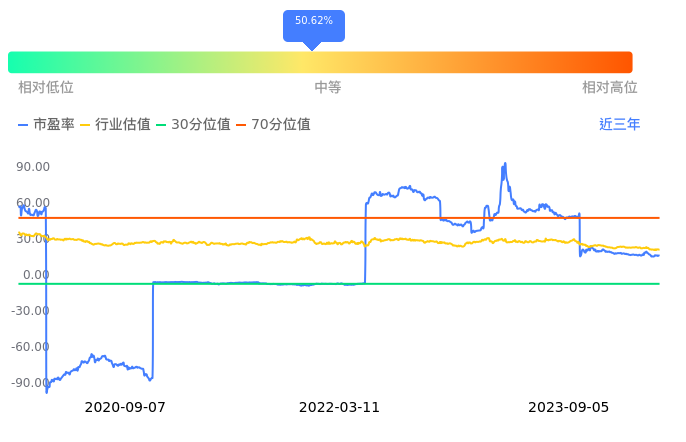Screen dimensions: 686x442
Task: Hide the 30分位值 line via legend
Action: (x=194, y=125)
